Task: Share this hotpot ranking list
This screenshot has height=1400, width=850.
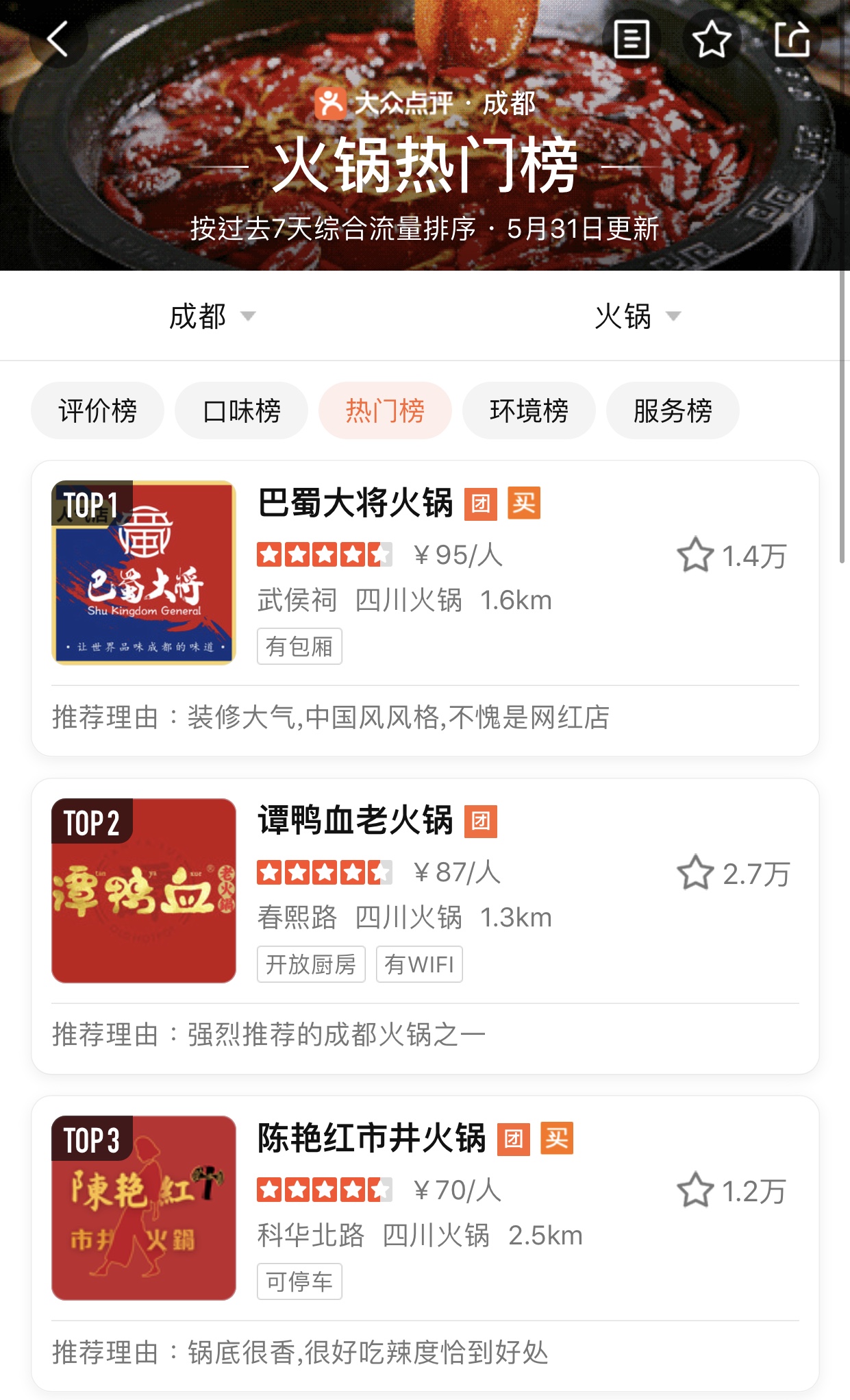Action: point(792,38)
